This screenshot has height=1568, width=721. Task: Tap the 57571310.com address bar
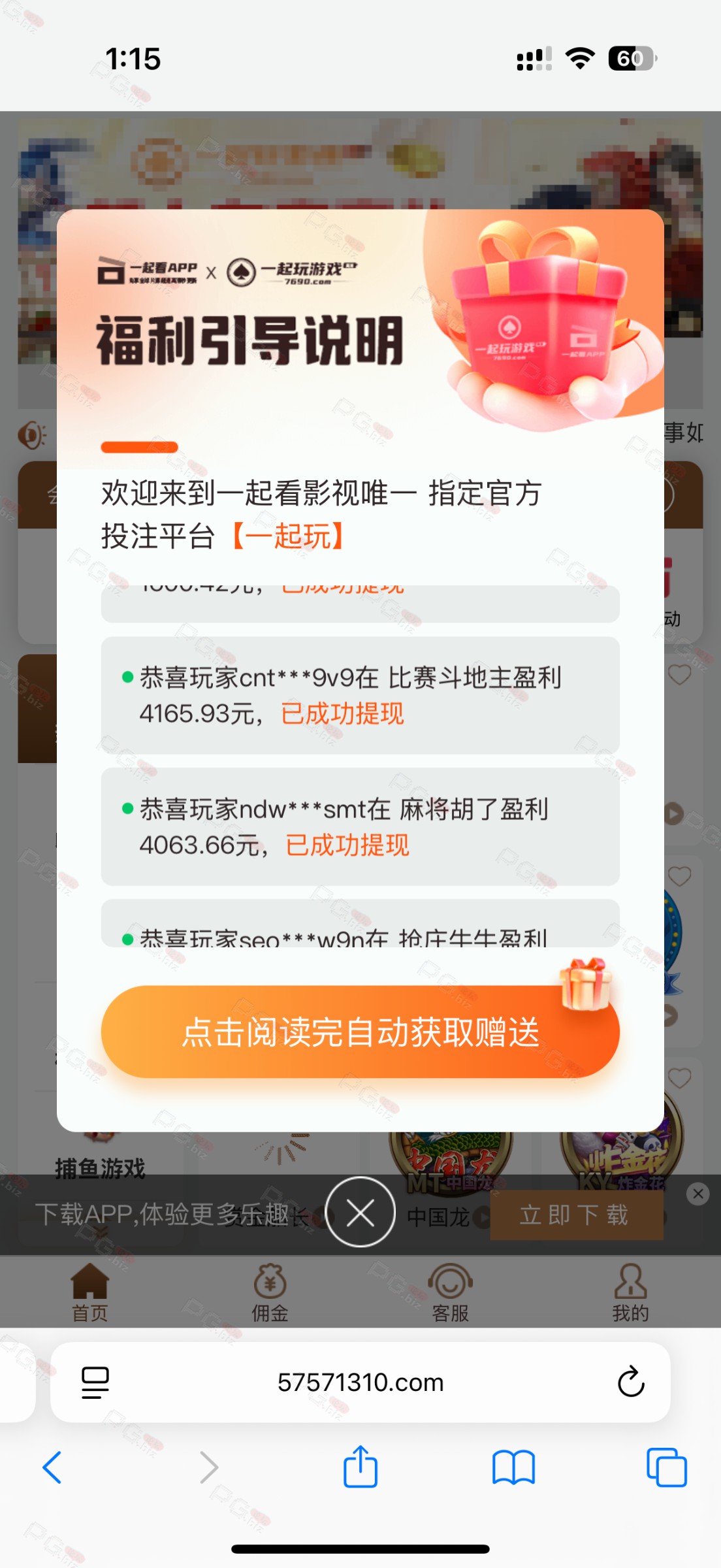point(360,1382)
